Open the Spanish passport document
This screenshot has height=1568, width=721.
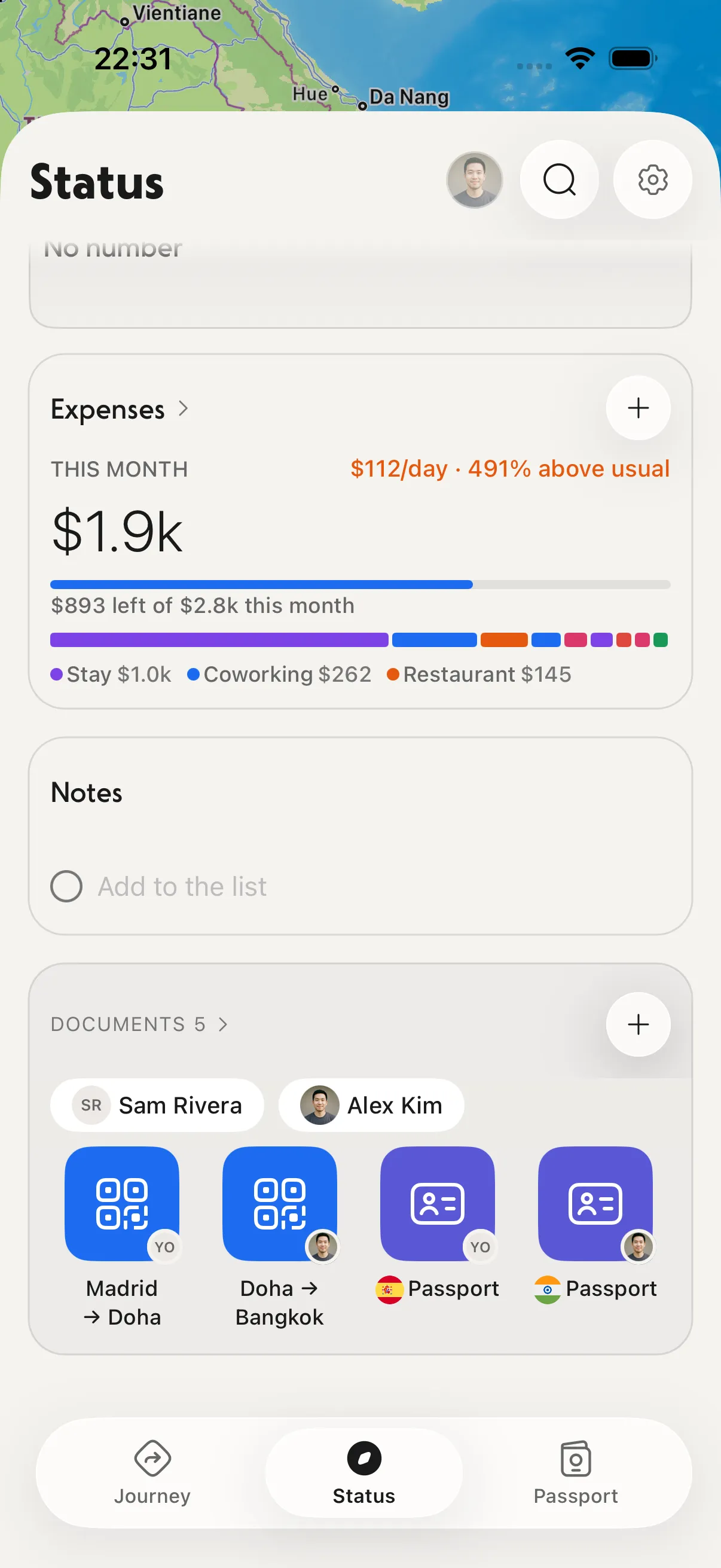pos(438,1225)
